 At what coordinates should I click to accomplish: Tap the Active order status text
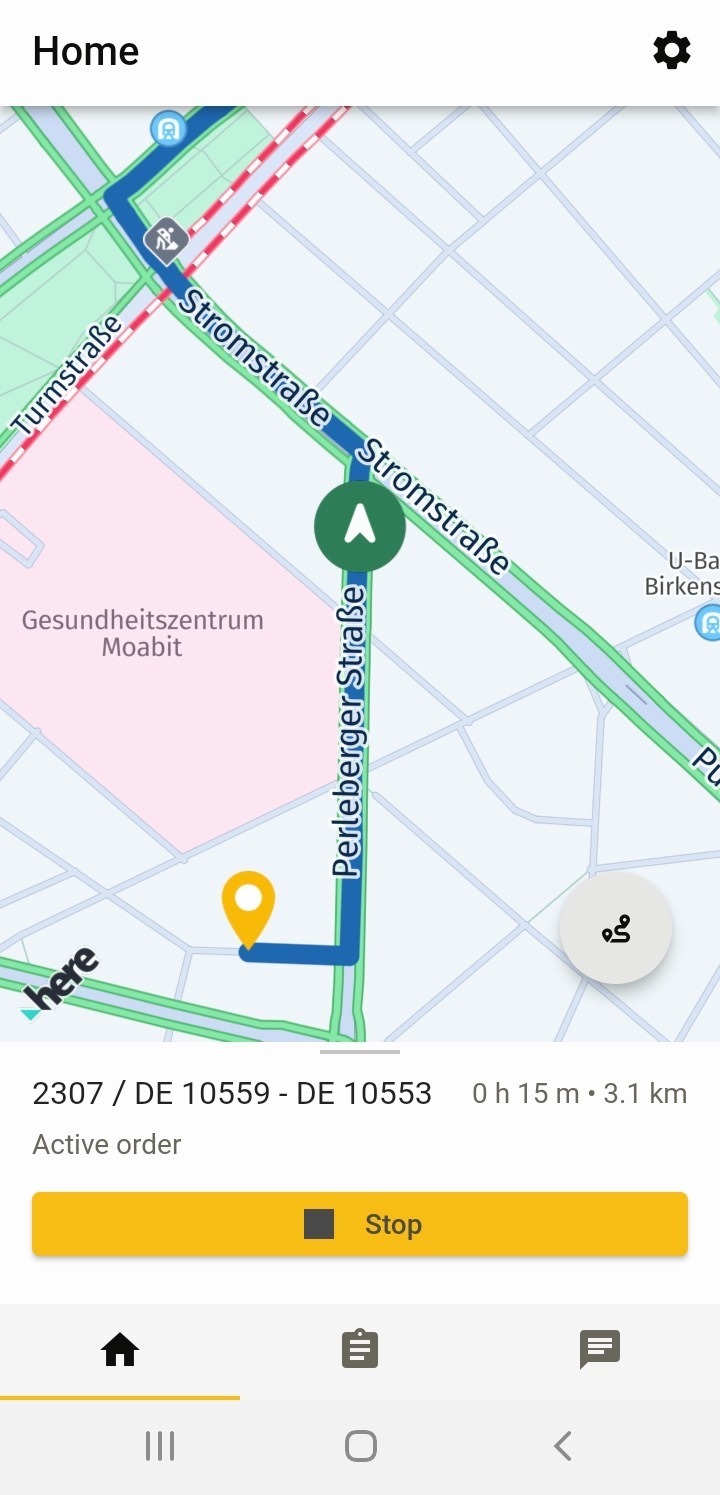[x=106, y=1144]
